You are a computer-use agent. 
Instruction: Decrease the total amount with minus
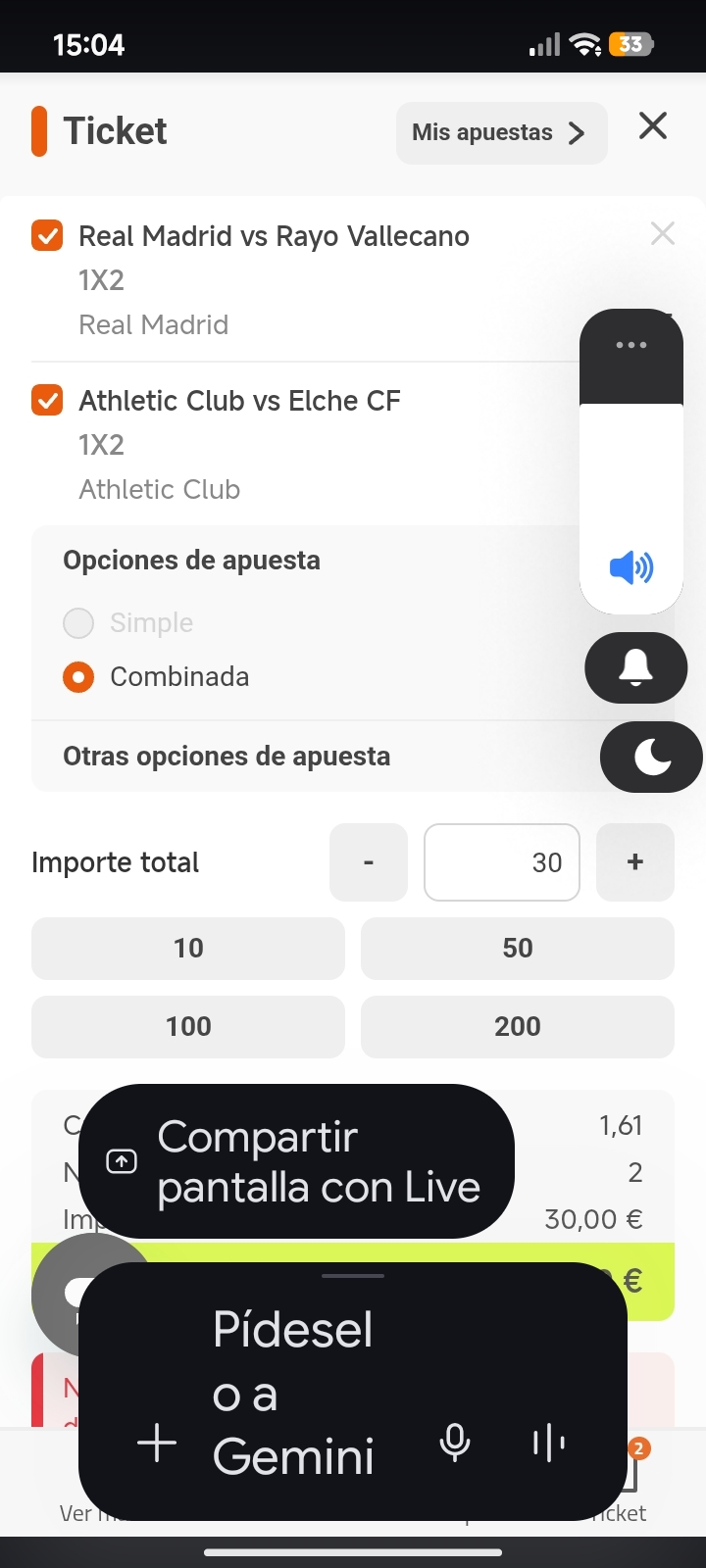click(369, 862)
